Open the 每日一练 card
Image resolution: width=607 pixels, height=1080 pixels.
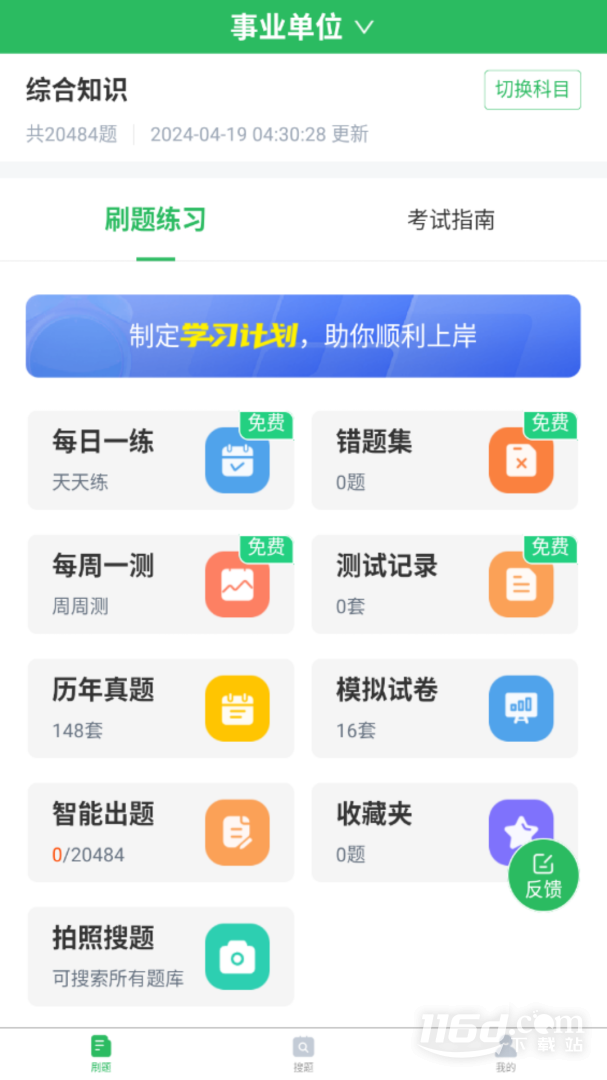coord(161,460)
